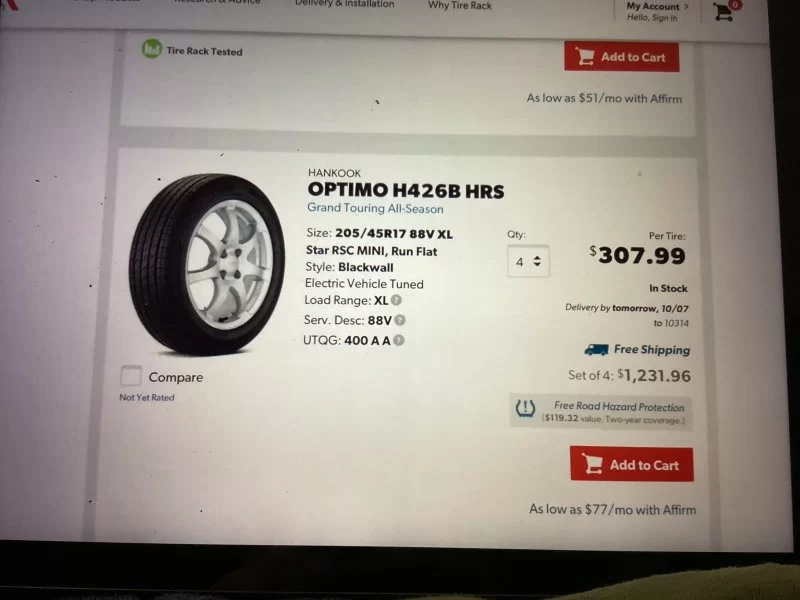Open the shopping cart icon
This screenshot has height=600, width=800.
coord(725,11)
